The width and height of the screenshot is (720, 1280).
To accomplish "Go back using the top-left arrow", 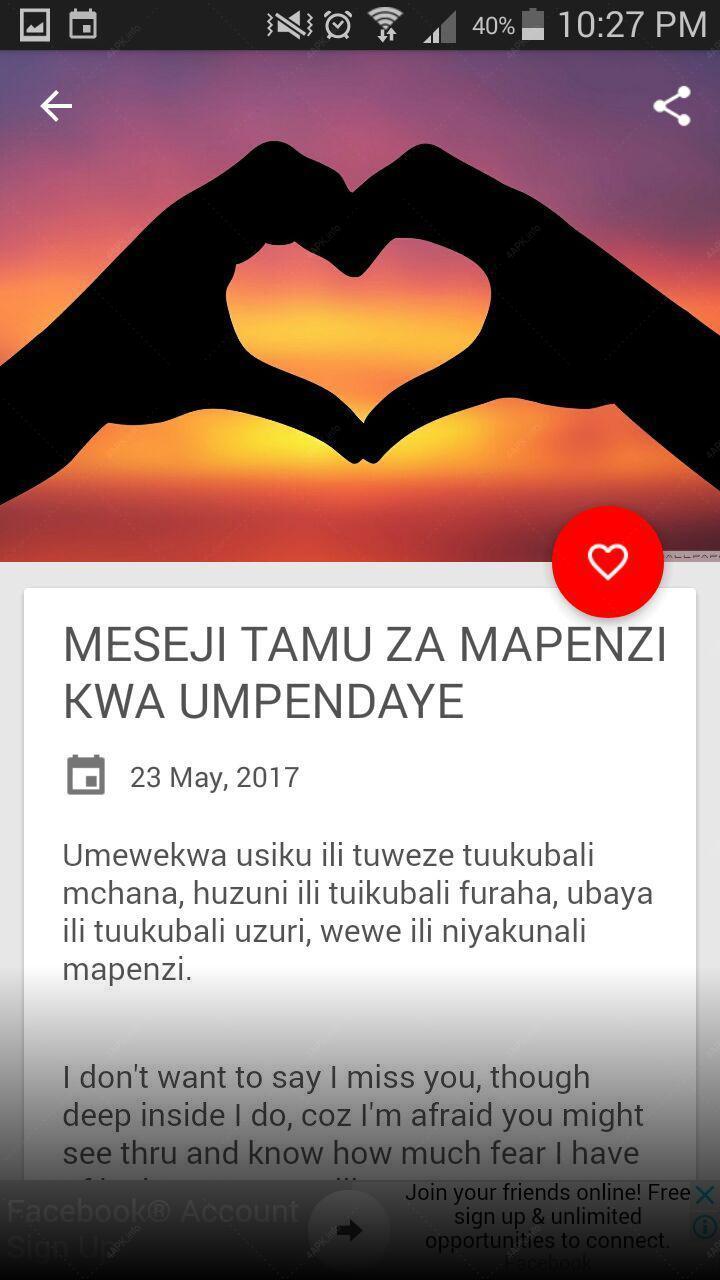I will [56, 106].
